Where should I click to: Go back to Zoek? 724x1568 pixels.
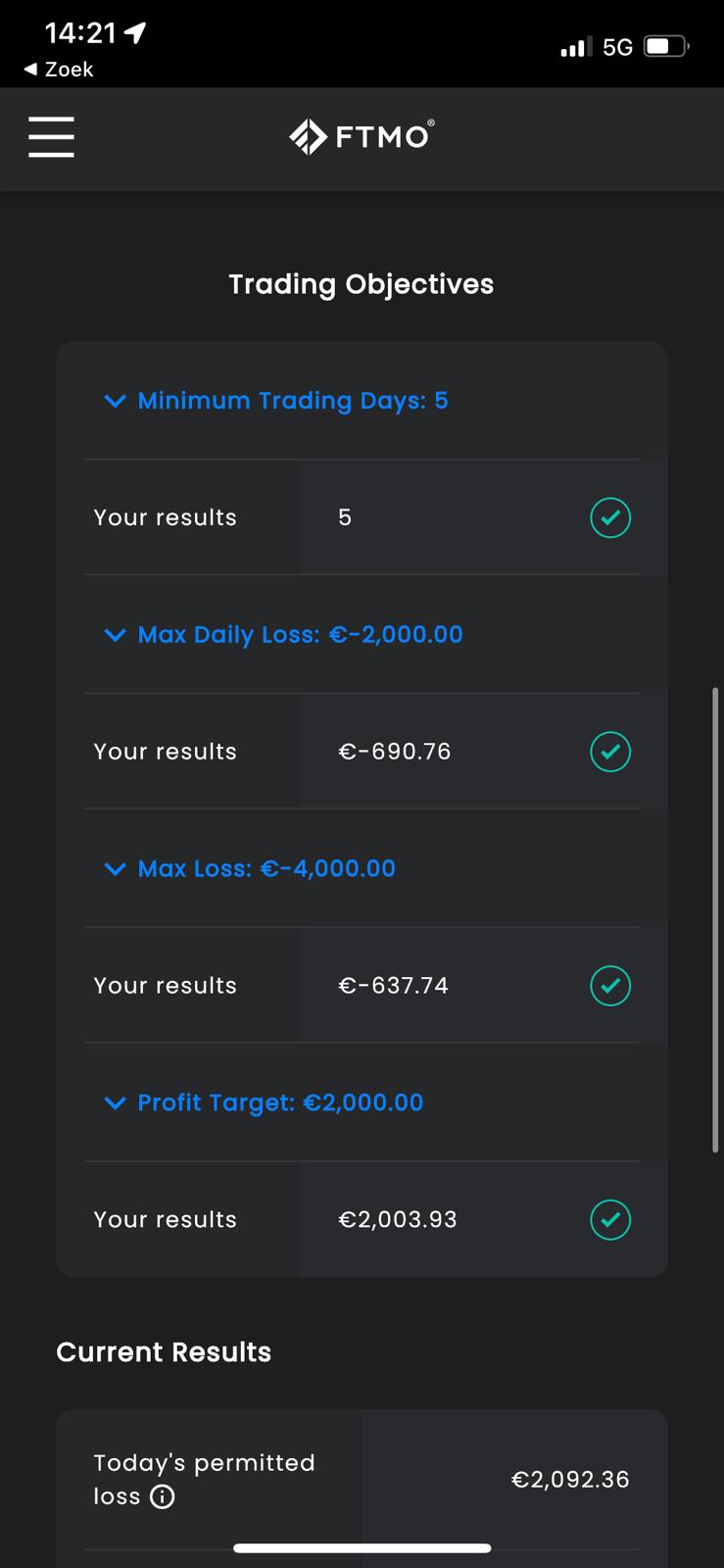click(x=58, y=70)
